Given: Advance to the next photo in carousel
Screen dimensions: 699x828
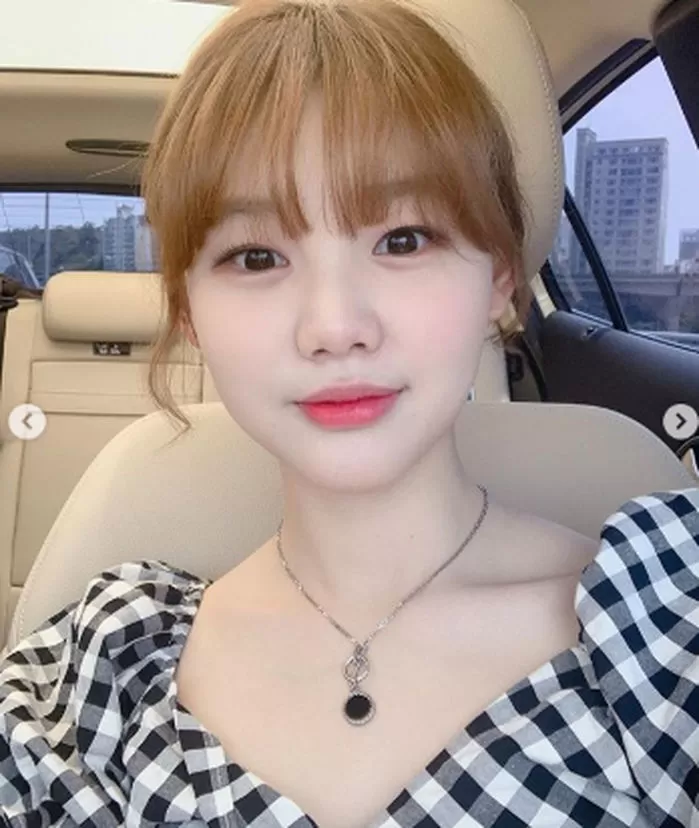Looking at the screenshot, I should click(x=680, y=422).
